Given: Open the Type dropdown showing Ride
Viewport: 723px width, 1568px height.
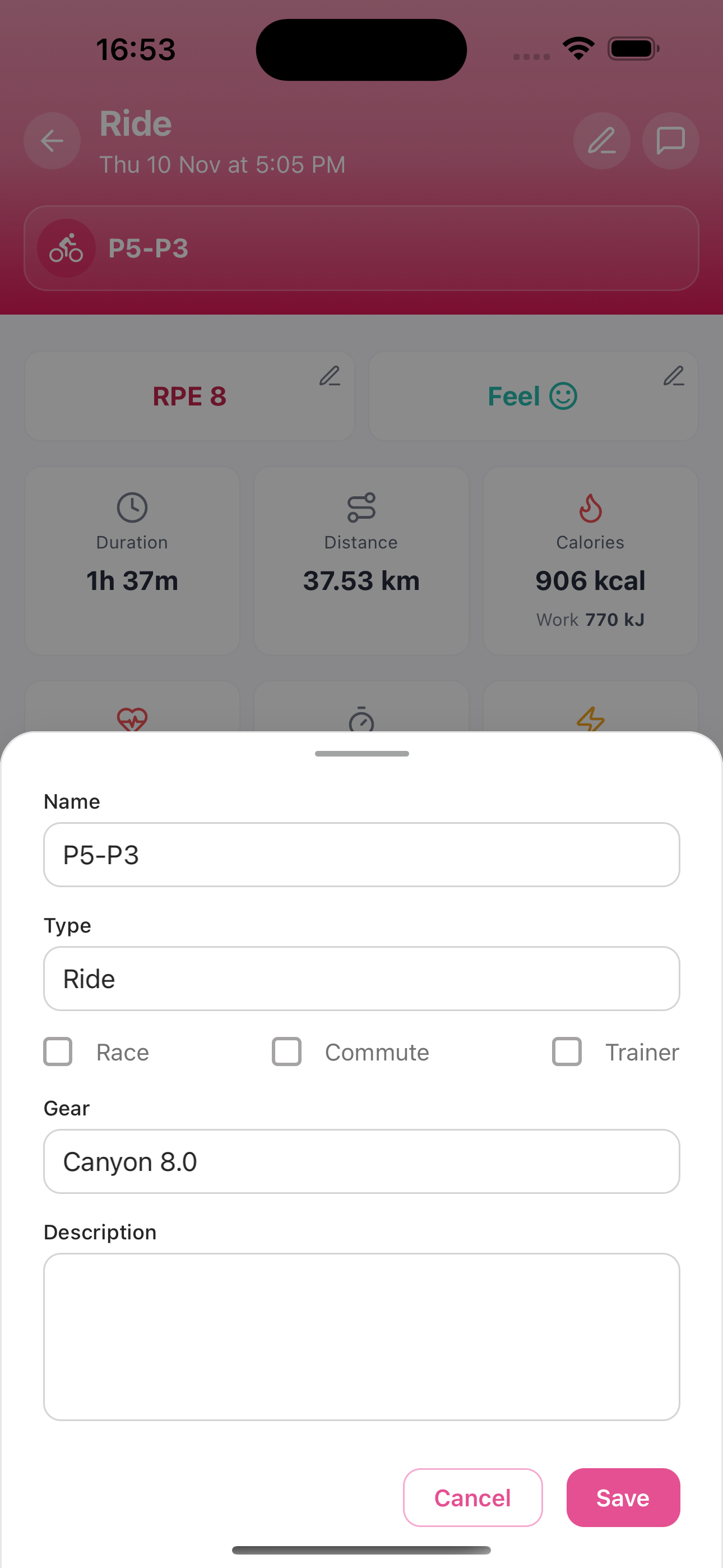Looking at the screenshot, I should [361, 979].
